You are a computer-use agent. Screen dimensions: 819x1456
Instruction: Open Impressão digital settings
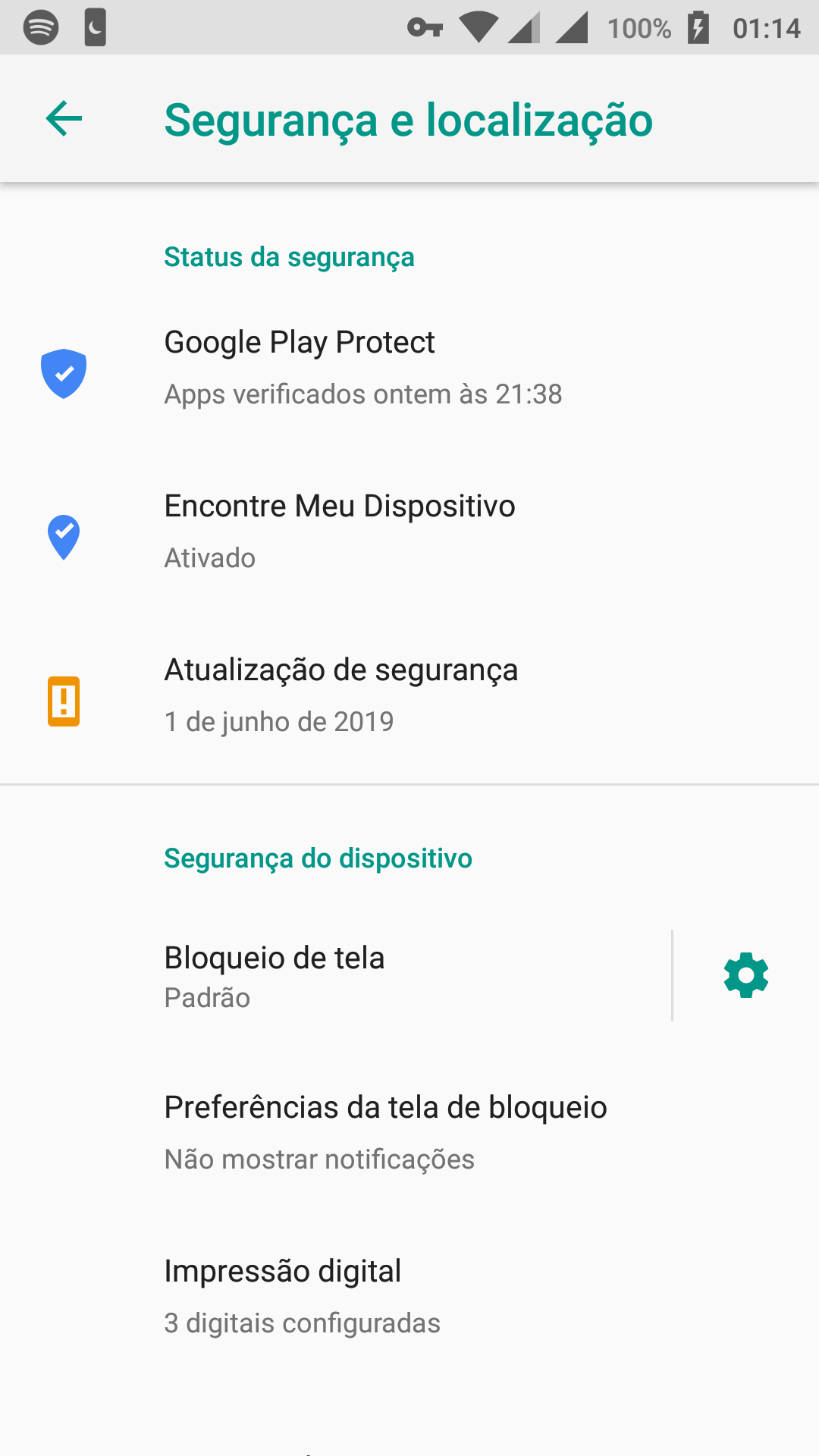pyautogui.click(x=409, y=1297)
